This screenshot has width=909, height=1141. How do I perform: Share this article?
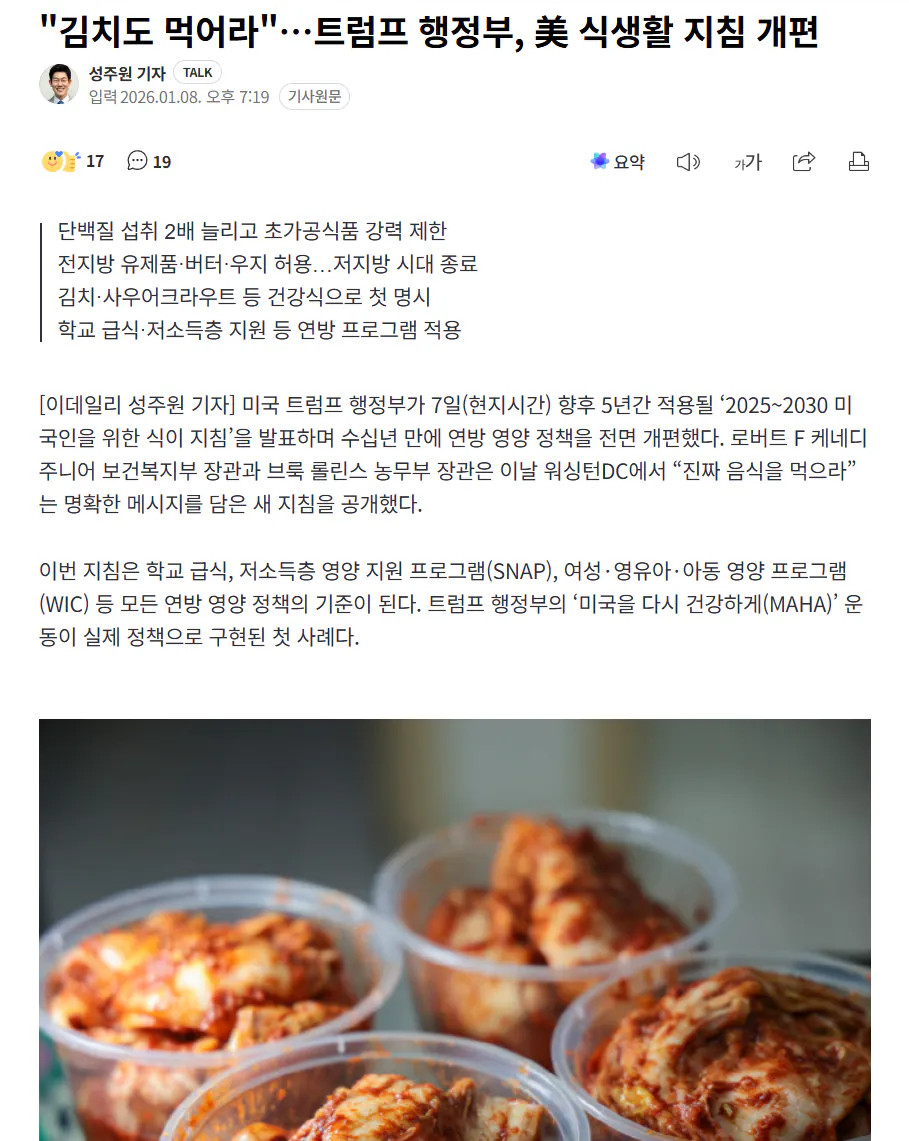pyautogui.click(x=803, y=162)
